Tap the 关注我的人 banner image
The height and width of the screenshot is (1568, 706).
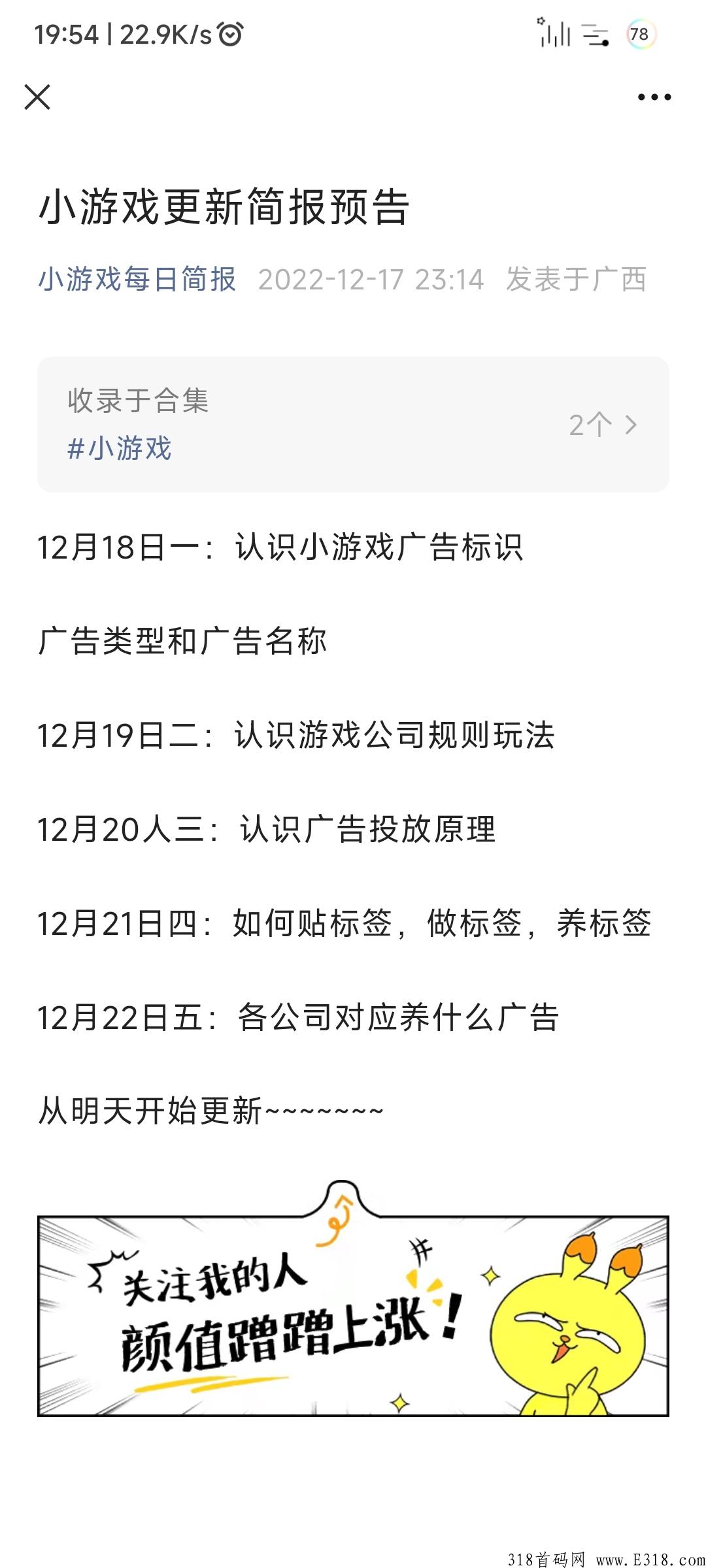tap(353, 1299)
